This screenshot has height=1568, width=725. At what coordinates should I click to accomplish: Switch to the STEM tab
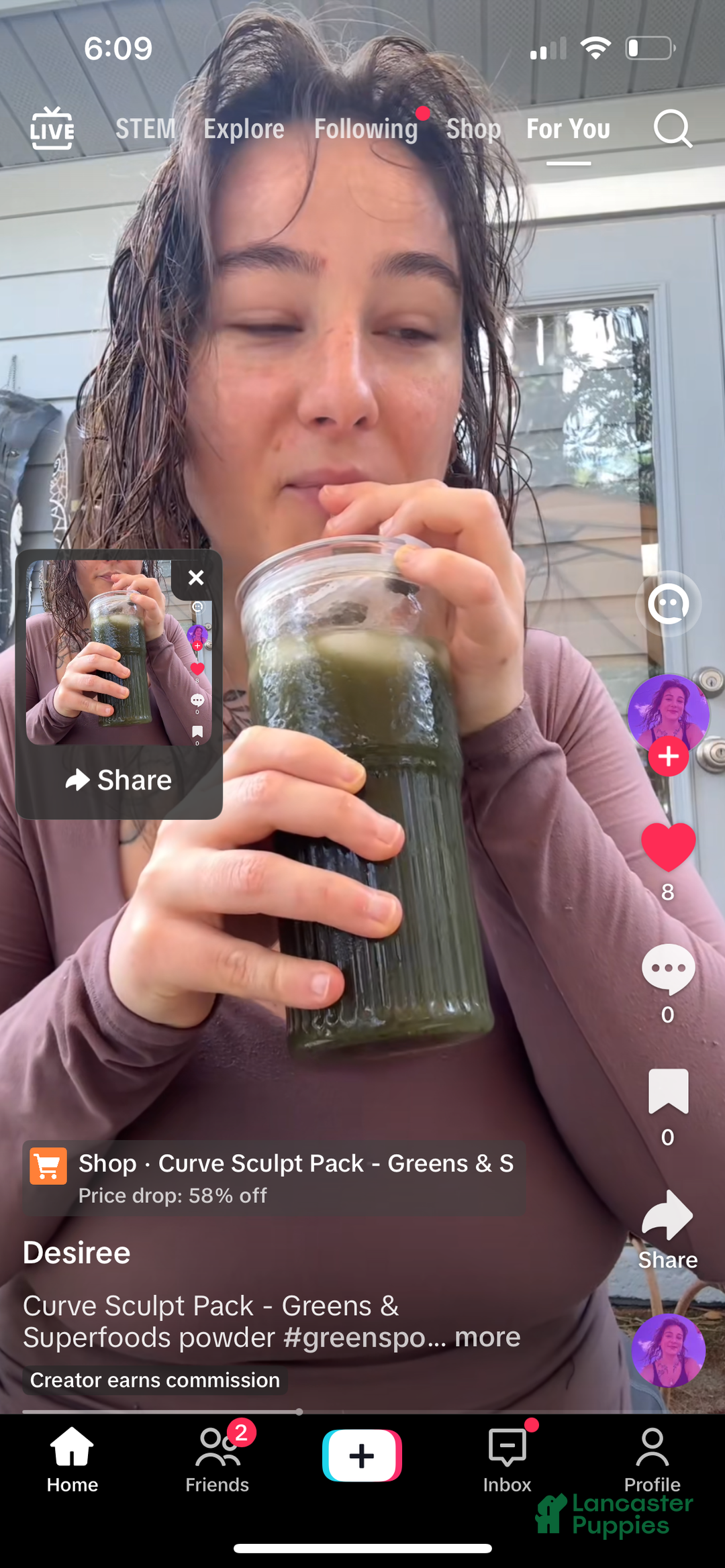click(x=145, y=129)
